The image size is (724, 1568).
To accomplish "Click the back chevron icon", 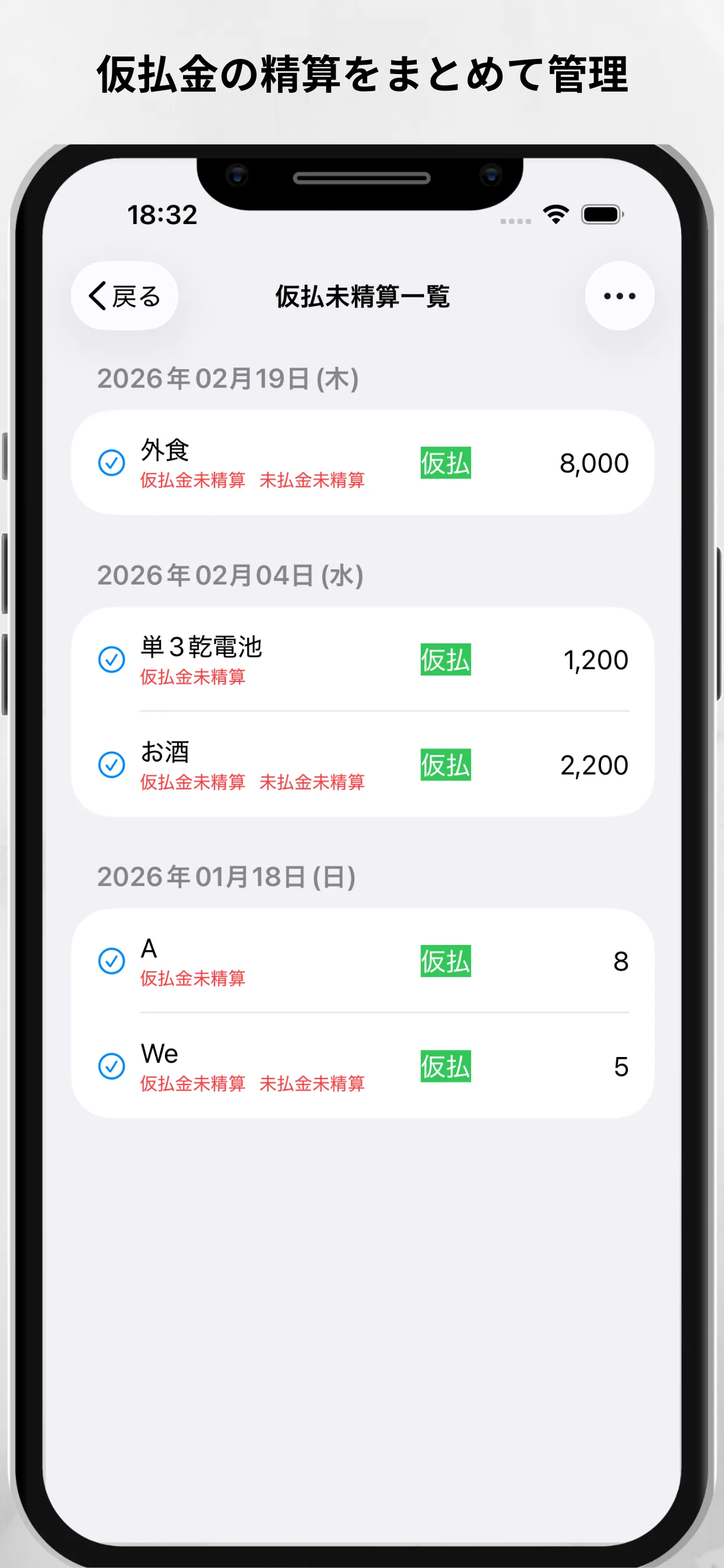I will pos(97,296).
